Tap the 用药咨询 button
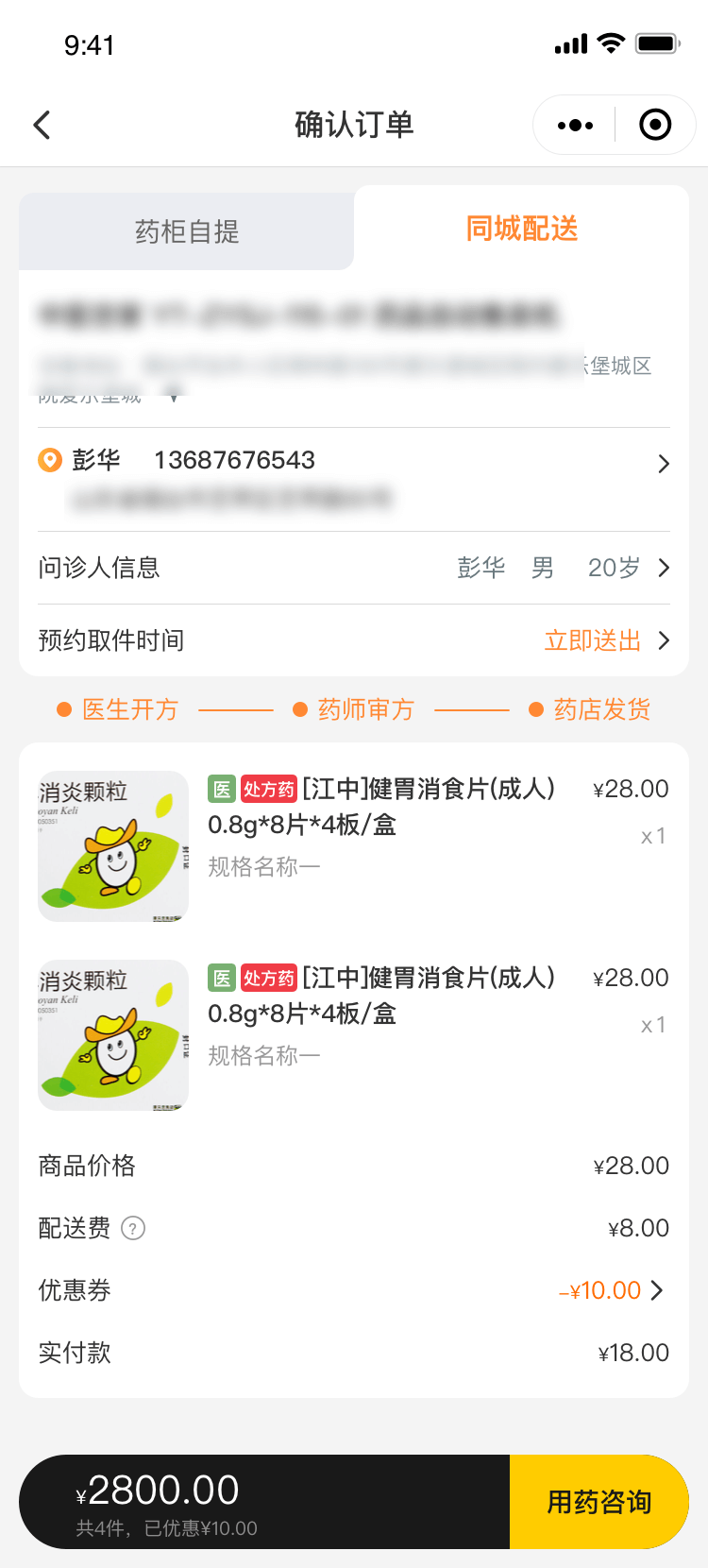This screenshot has width=708, height=1568. 598,1502
